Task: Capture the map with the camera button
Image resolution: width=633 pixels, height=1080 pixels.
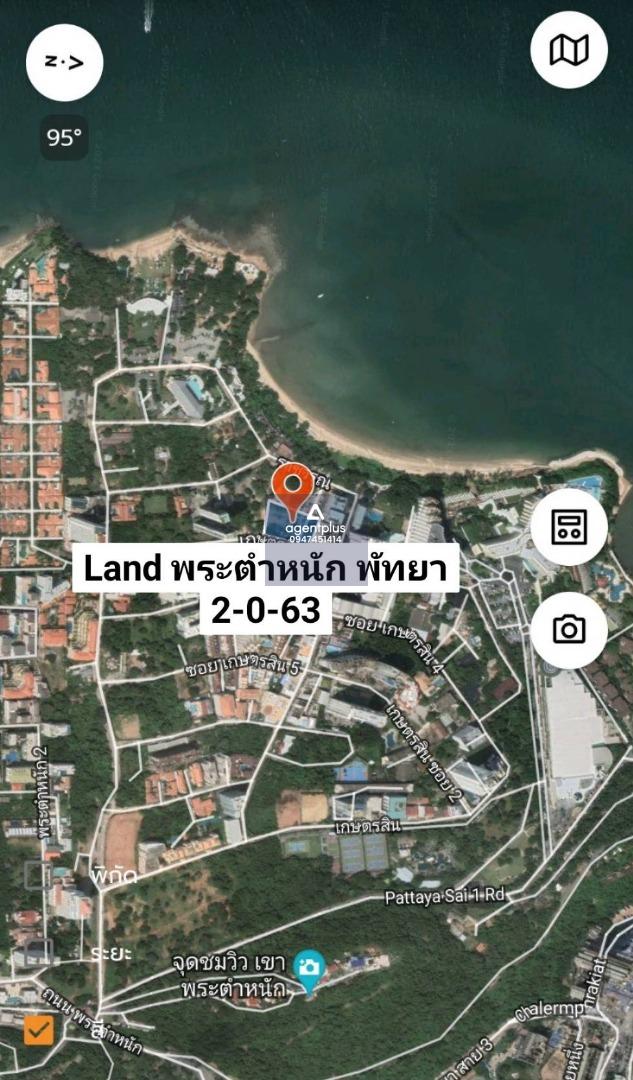Action: pyautogui.click(x=568, y=630)
